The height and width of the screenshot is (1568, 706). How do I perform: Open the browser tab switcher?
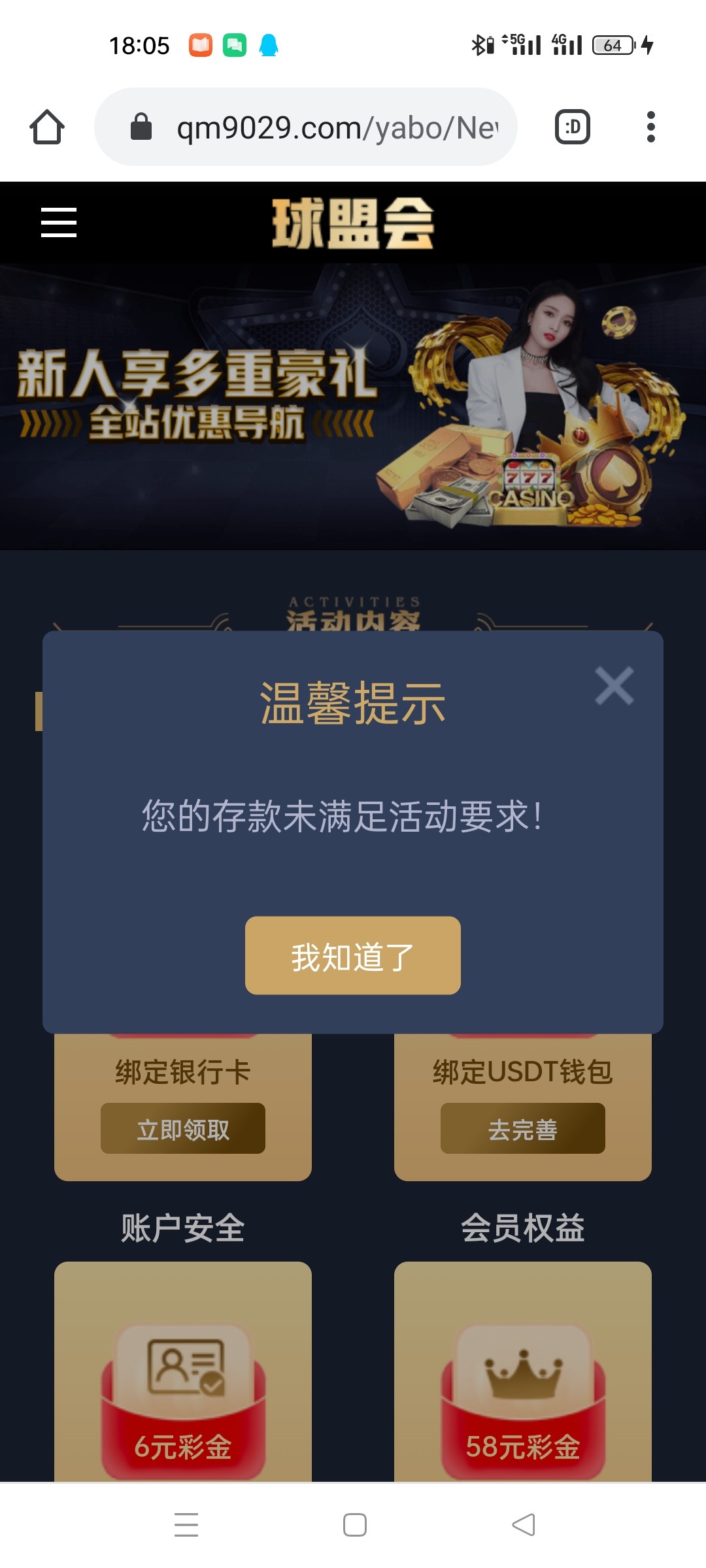click(x=572, y=127)
